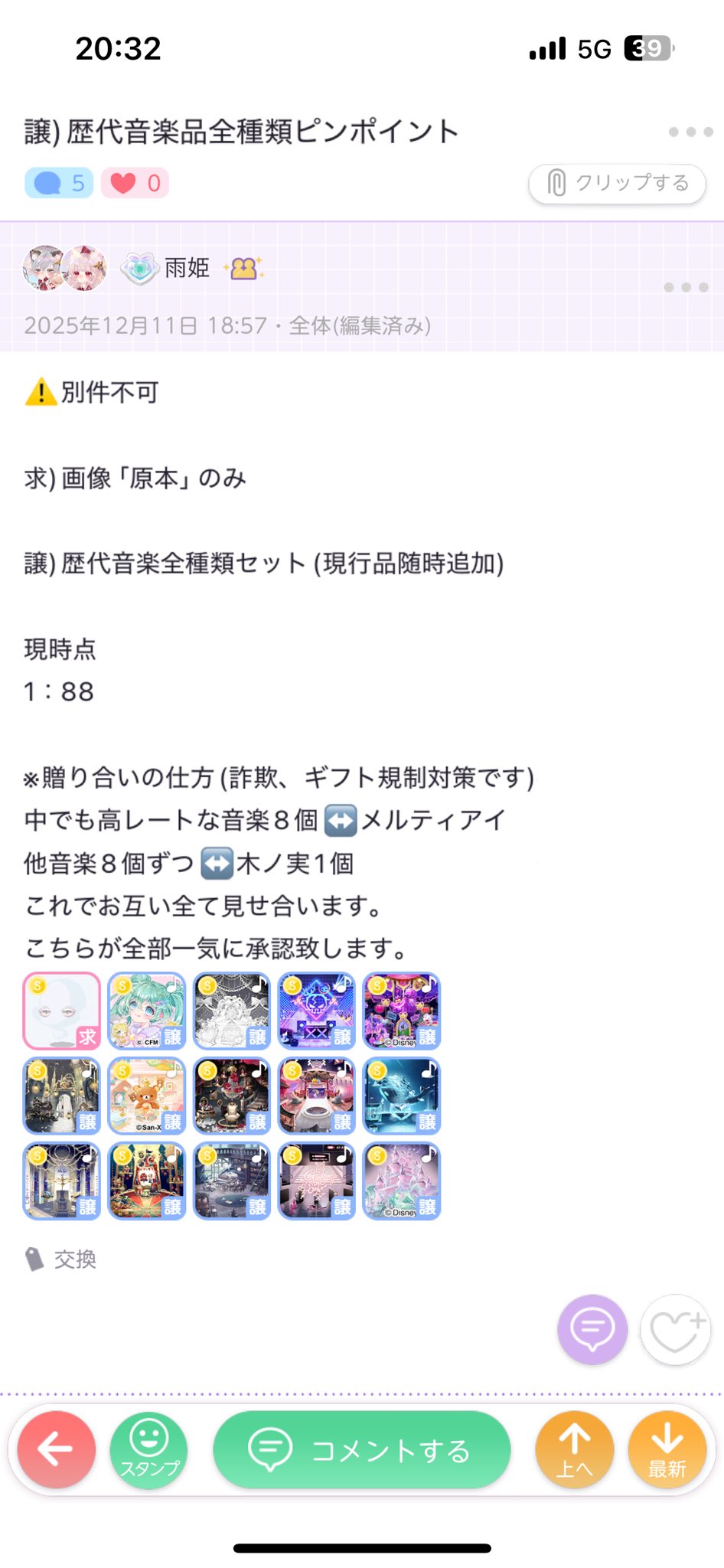Tap コメントする to write a comment
724x1568 pixels.
[361, 1449]
